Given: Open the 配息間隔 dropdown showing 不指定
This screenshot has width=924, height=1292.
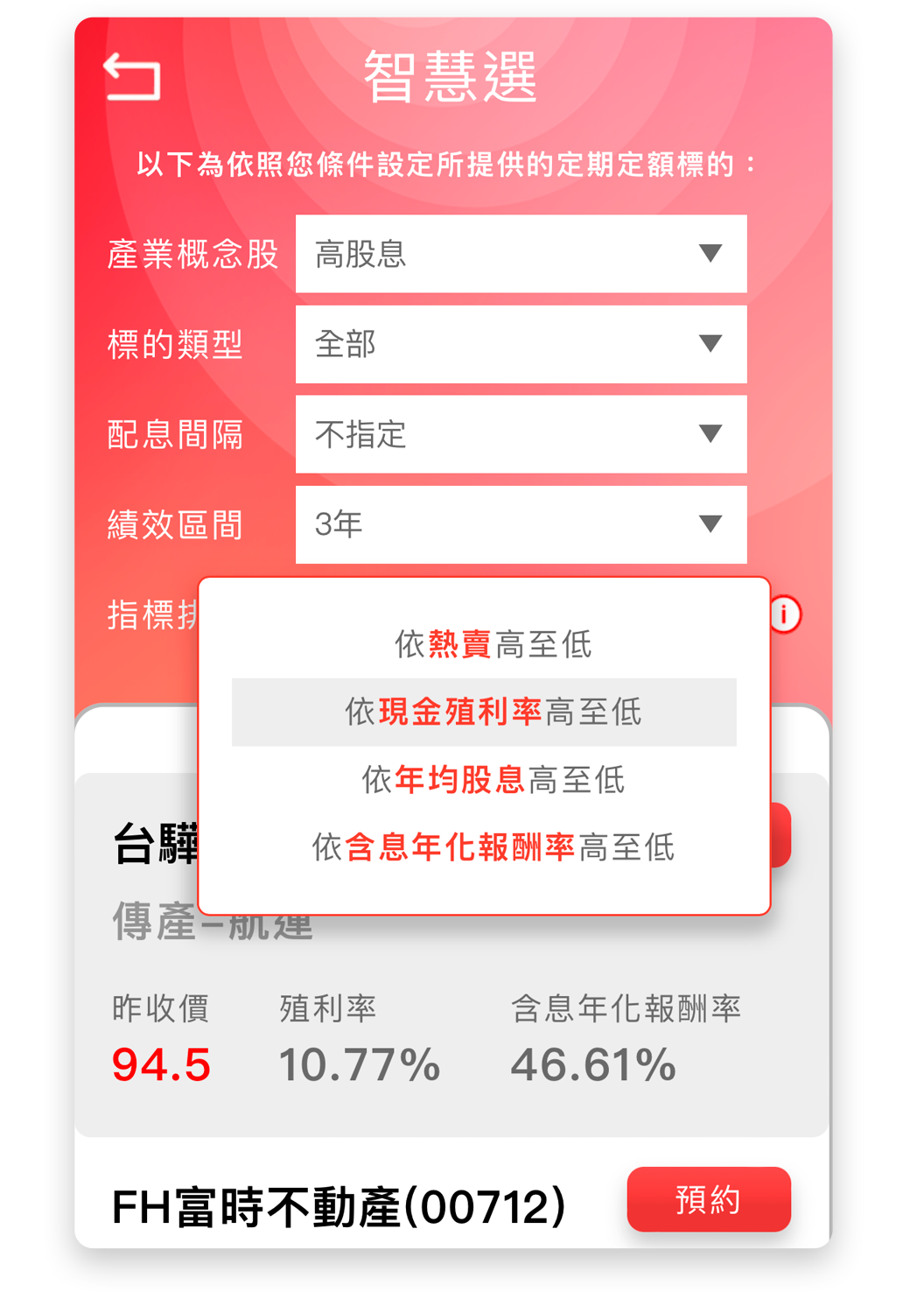Looking at the screenshot, I should click(521, 434).
